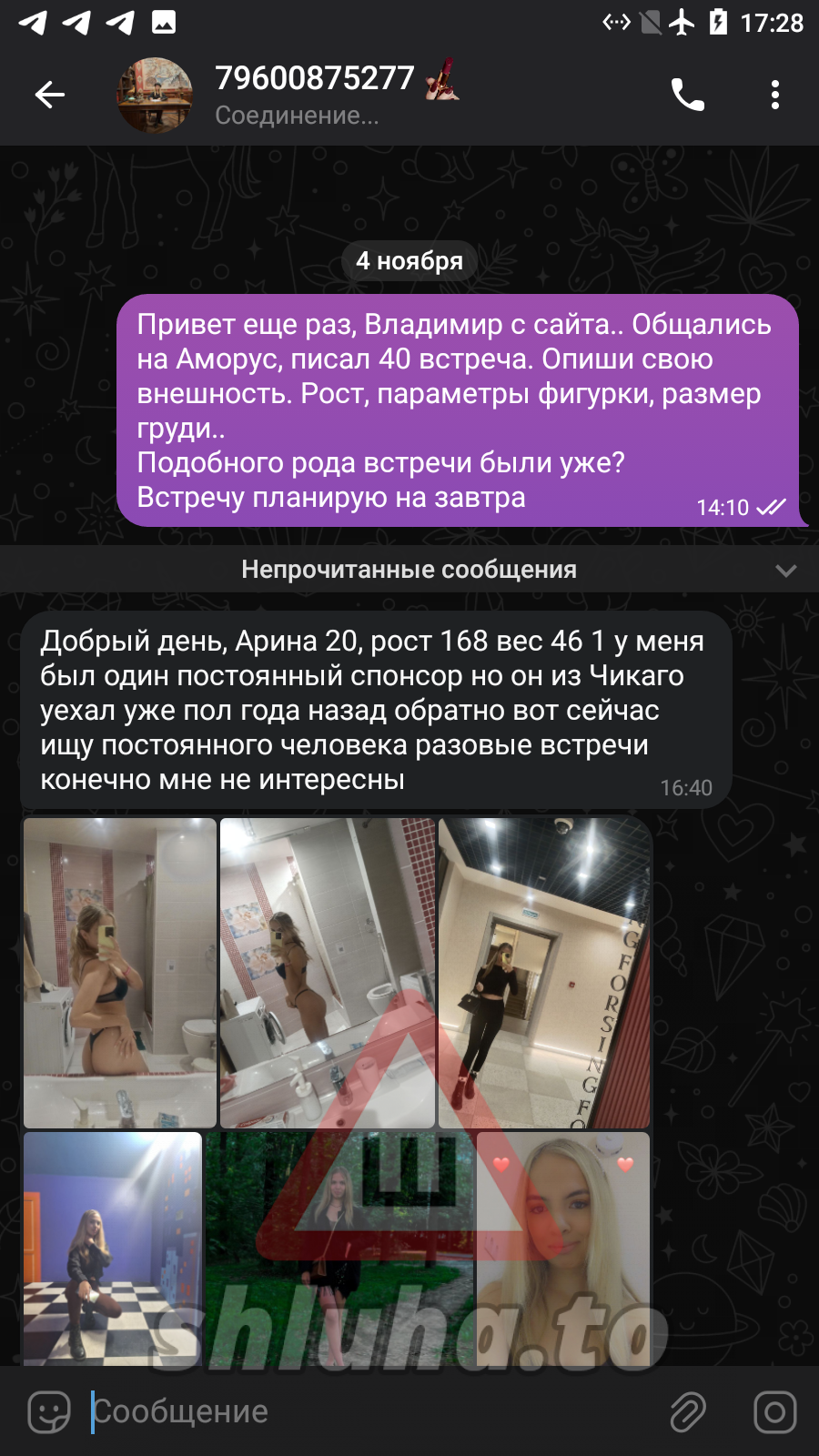This screenshot has width=819, height=1456.
Task: Open the overflow menu
Action: point(774,95)
